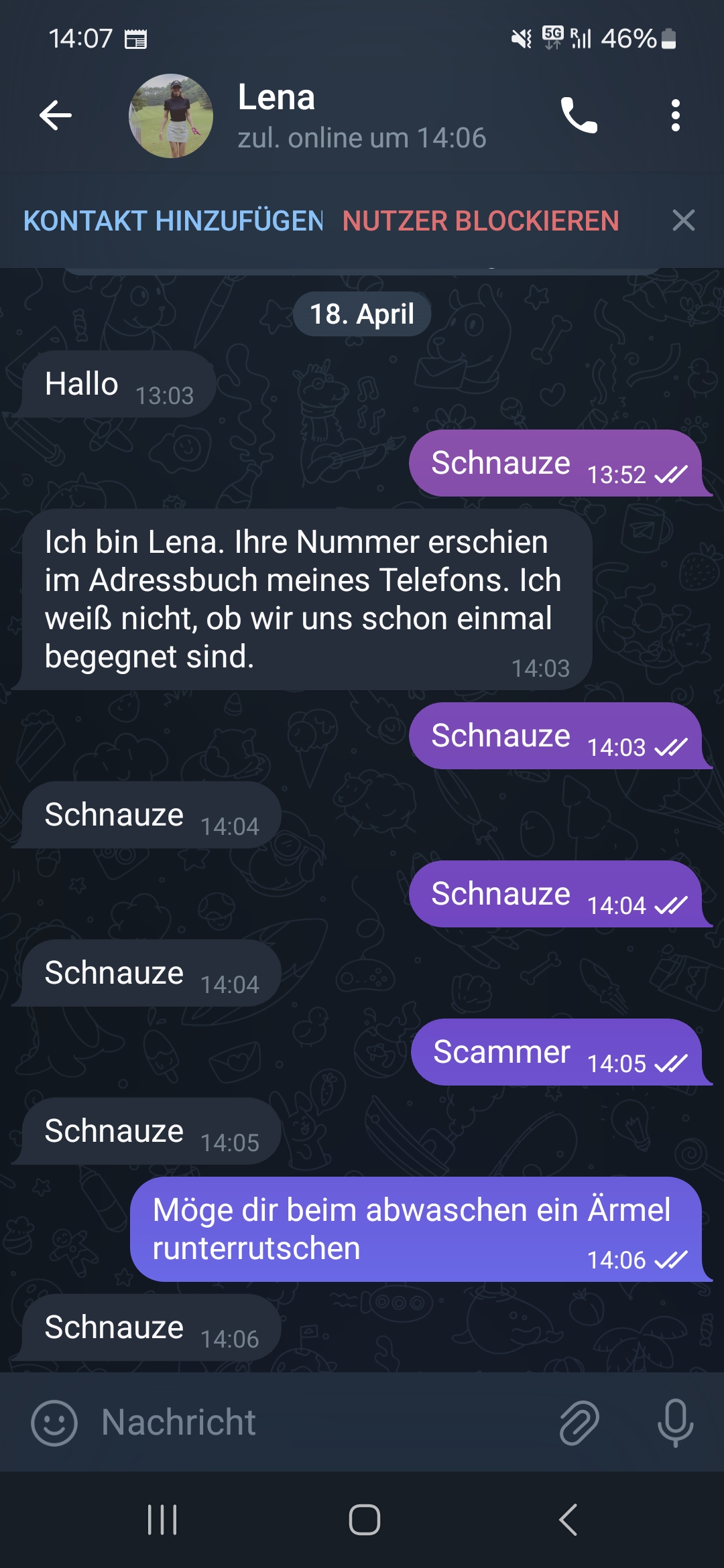The height and width of the screenshot is (1568, 724).
Task: Open recent apps from navigation bar
Action: pos(162,1519)
